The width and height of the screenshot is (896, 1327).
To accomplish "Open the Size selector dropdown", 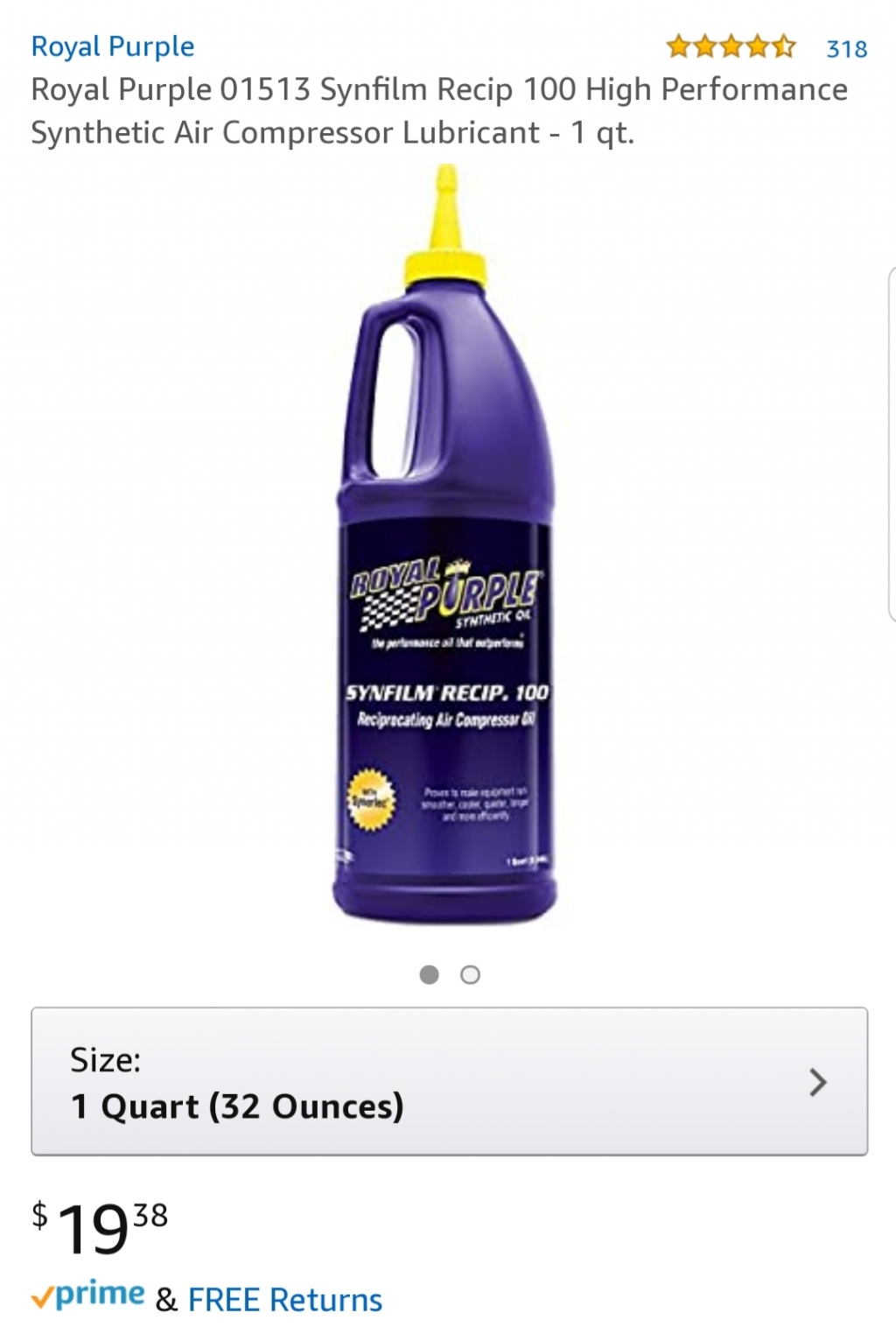I will point(449,1082).
